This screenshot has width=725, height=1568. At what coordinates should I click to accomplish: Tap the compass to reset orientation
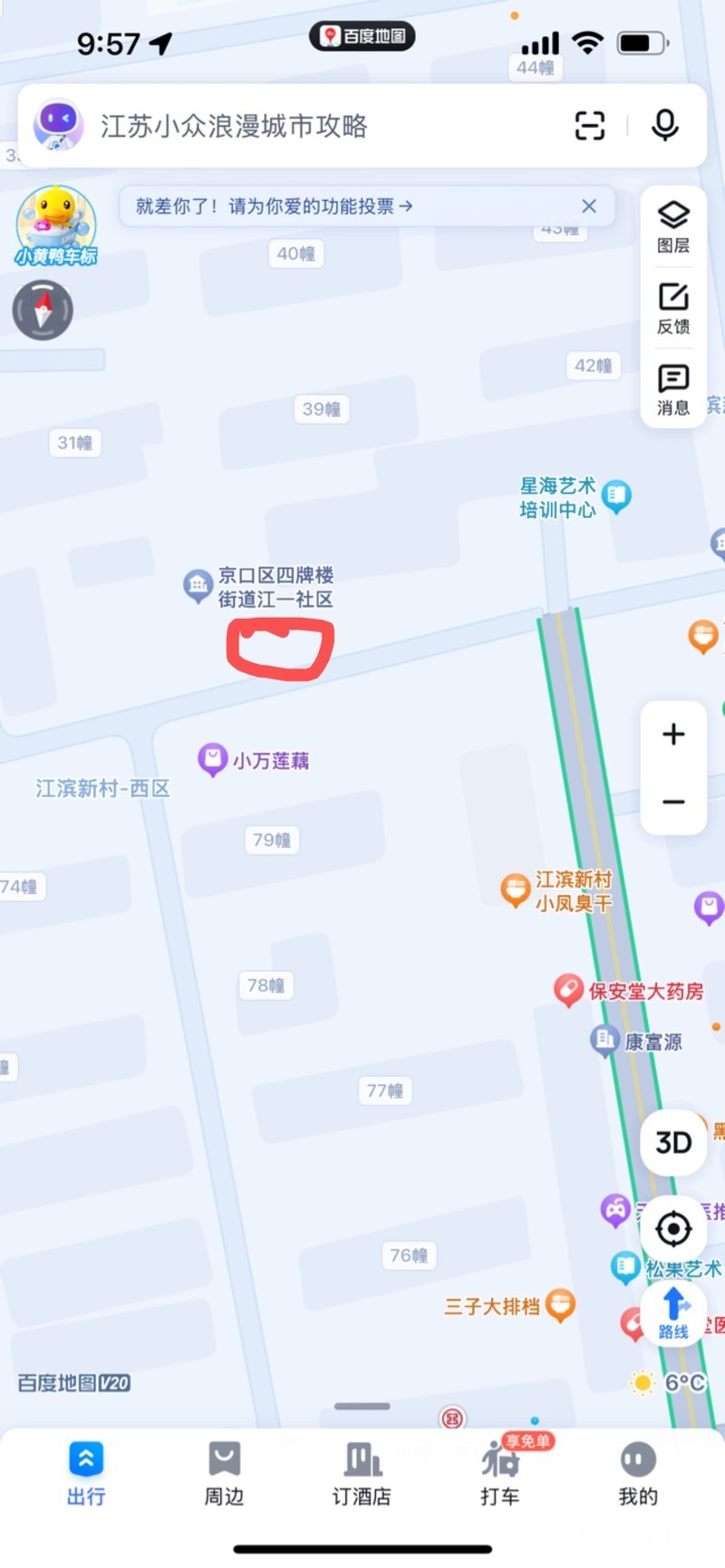pyautogui.click(x=43, y=311)
